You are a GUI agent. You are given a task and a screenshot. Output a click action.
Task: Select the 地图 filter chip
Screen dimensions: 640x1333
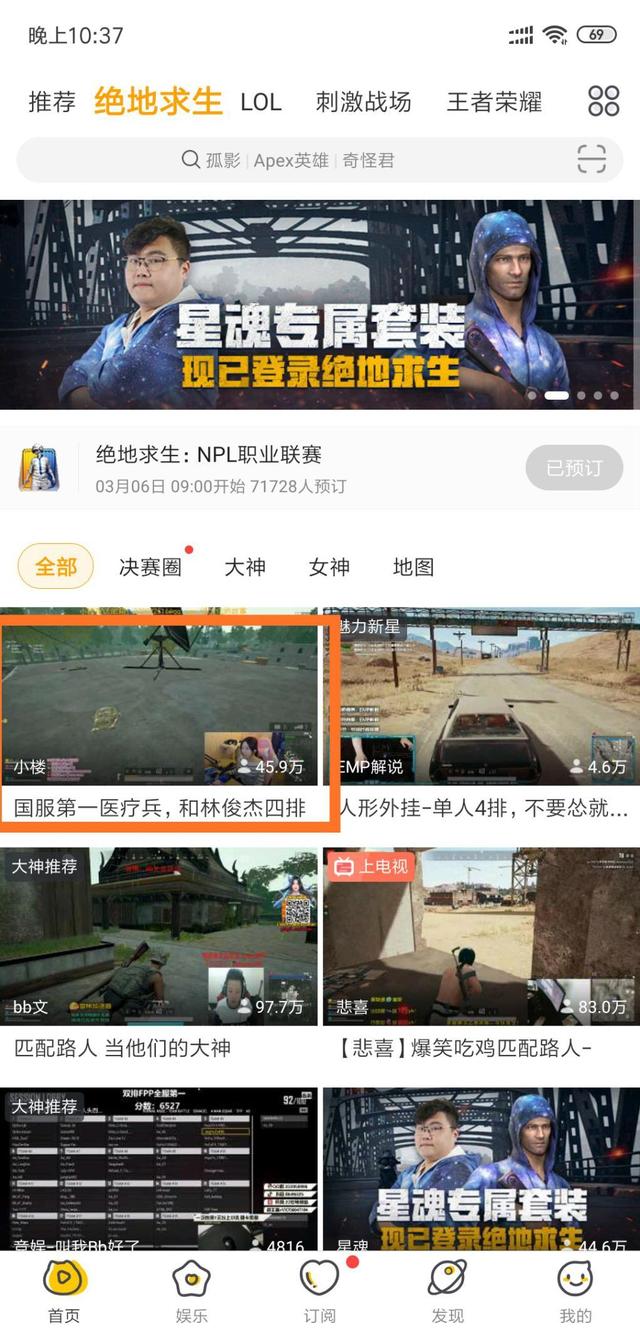413,567
